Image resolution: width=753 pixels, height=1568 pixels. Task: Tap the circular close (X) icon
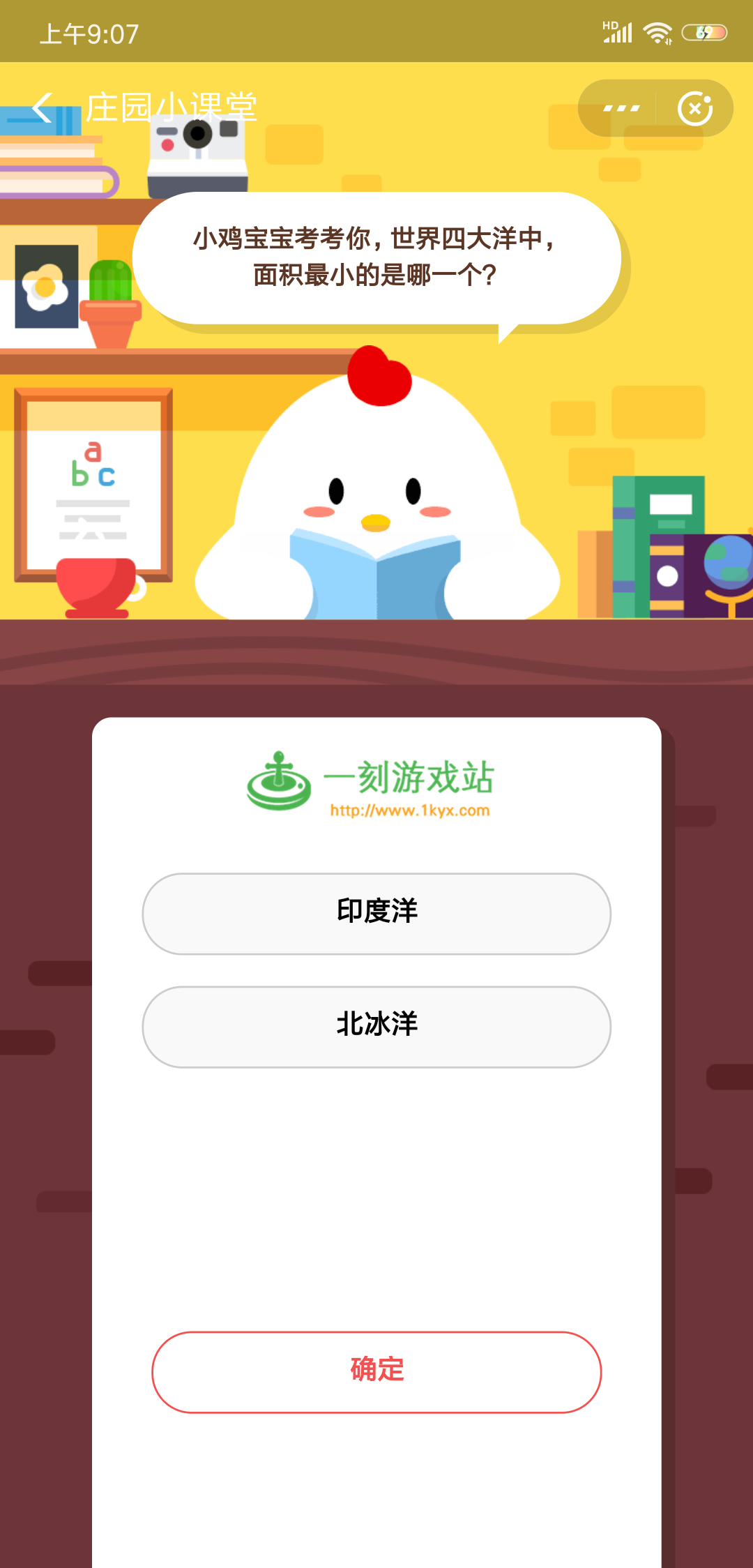[696, 107]
